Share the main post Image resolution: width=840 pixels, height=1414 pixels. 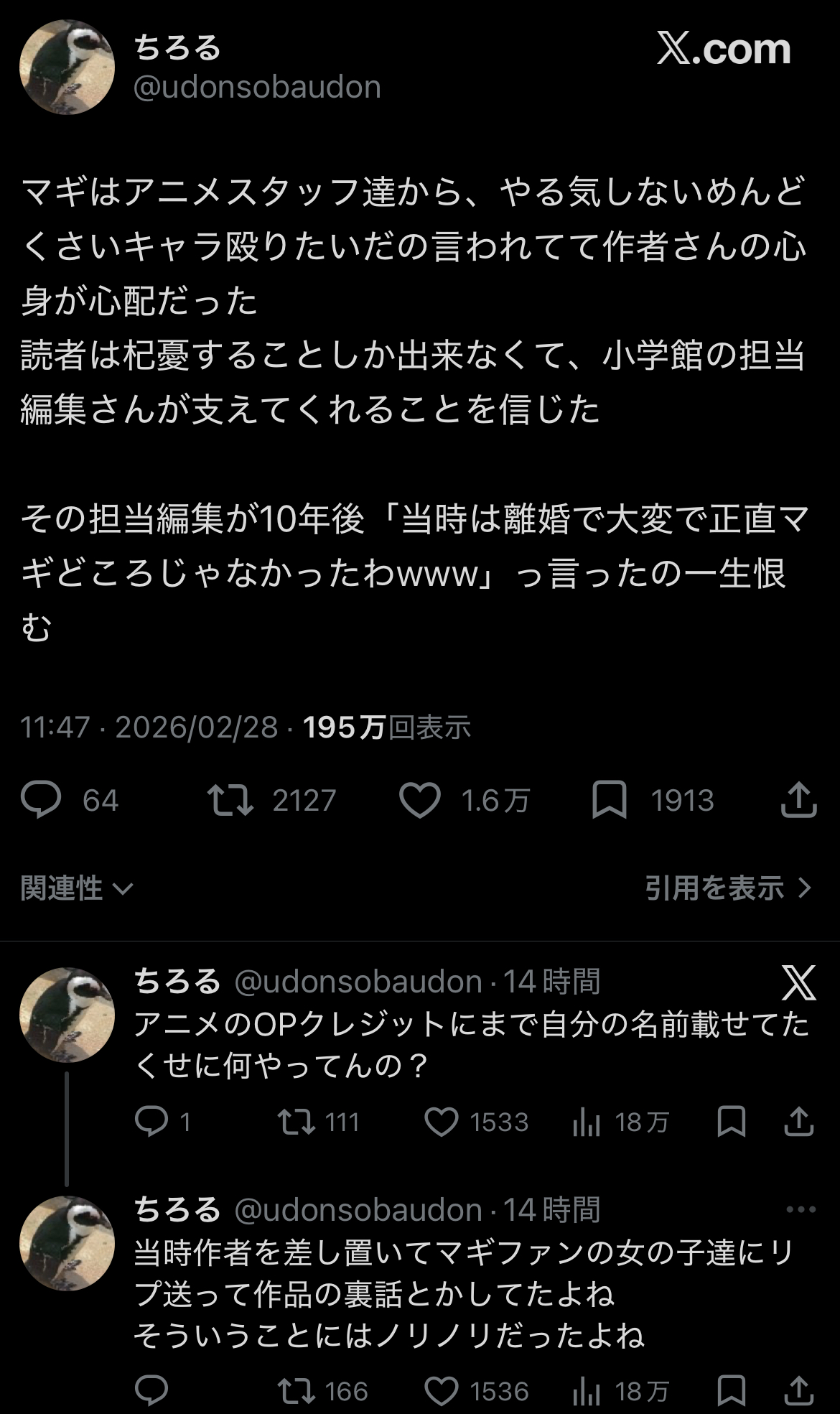tap(798, 800)
